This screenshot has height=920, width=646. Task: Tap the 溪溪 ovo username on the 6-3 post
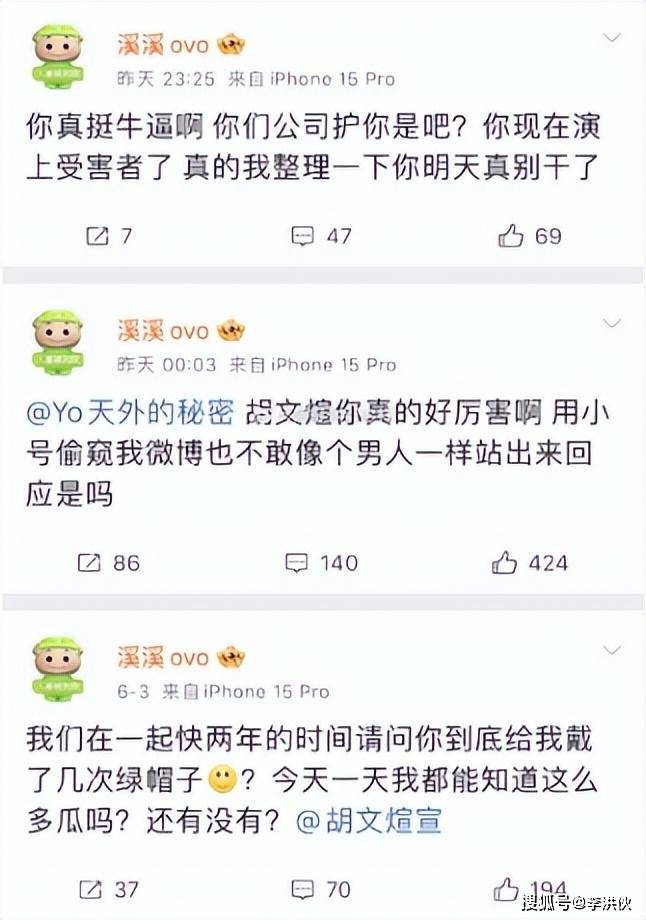pyautogui.click(x=163, y=658)
